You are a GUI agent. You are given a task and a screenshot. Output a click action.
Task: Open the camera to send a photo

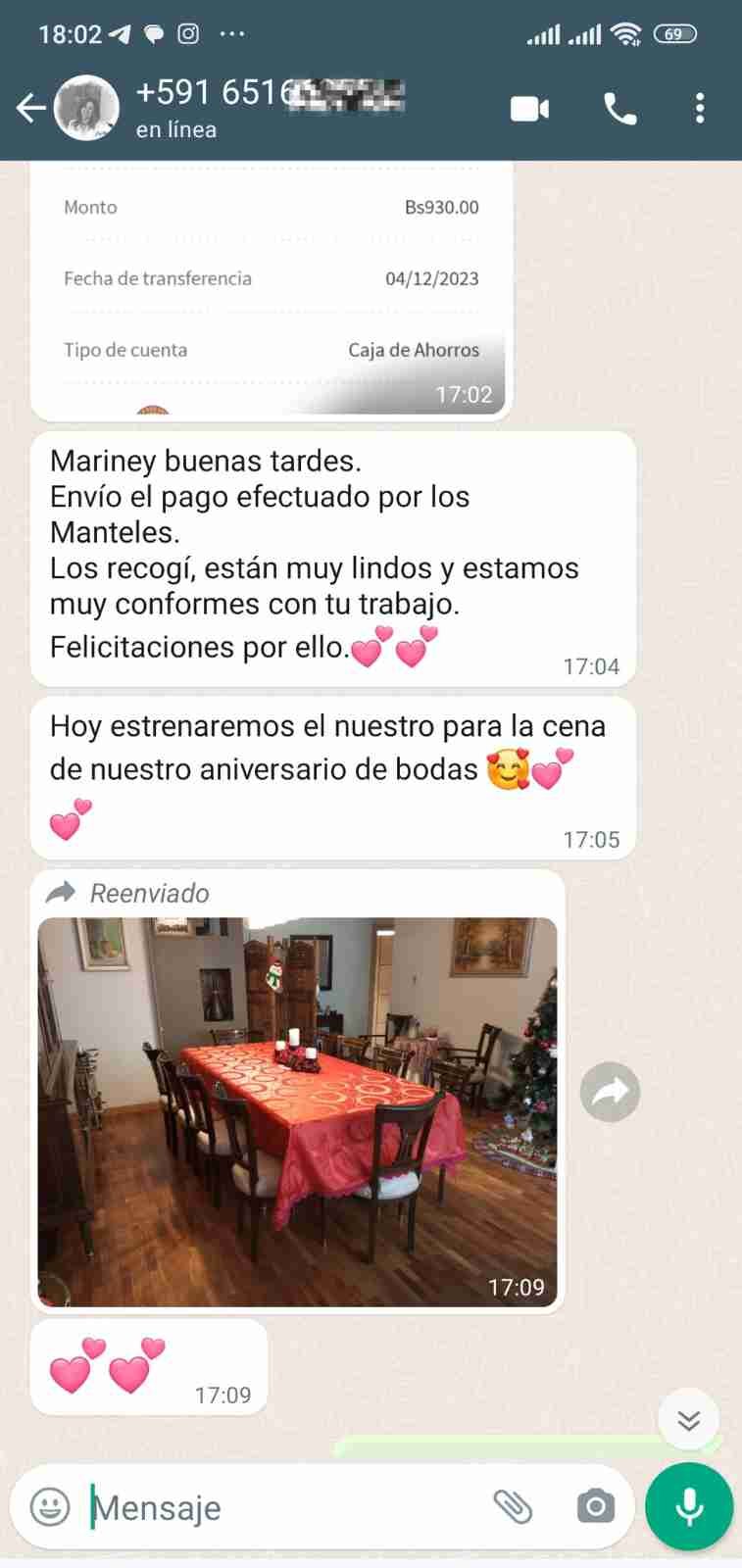(x=595, y=1507)
